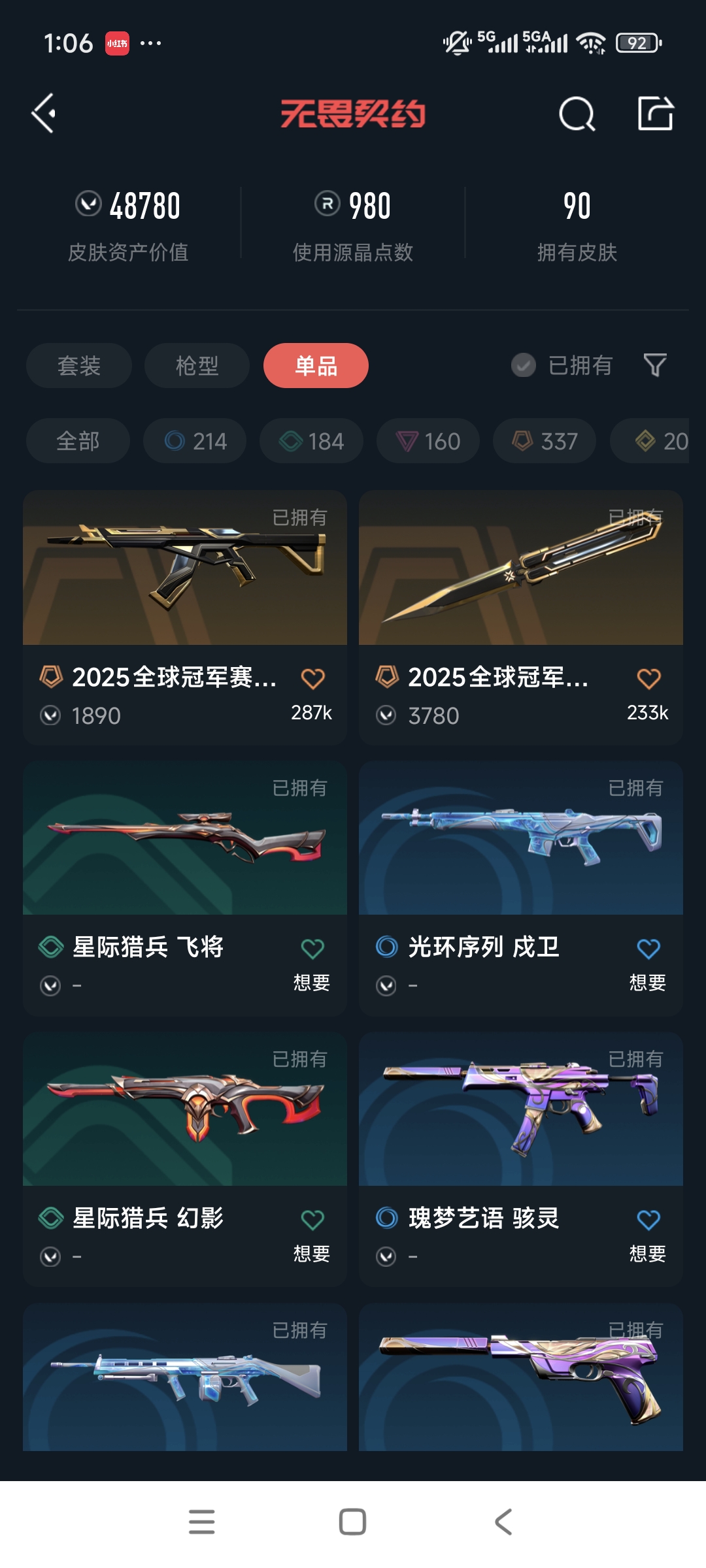Viewport: 706px width, 1568px height.
Task: Tap the heart on 星际猎兵 幻影
Action: coord(312,1220)
